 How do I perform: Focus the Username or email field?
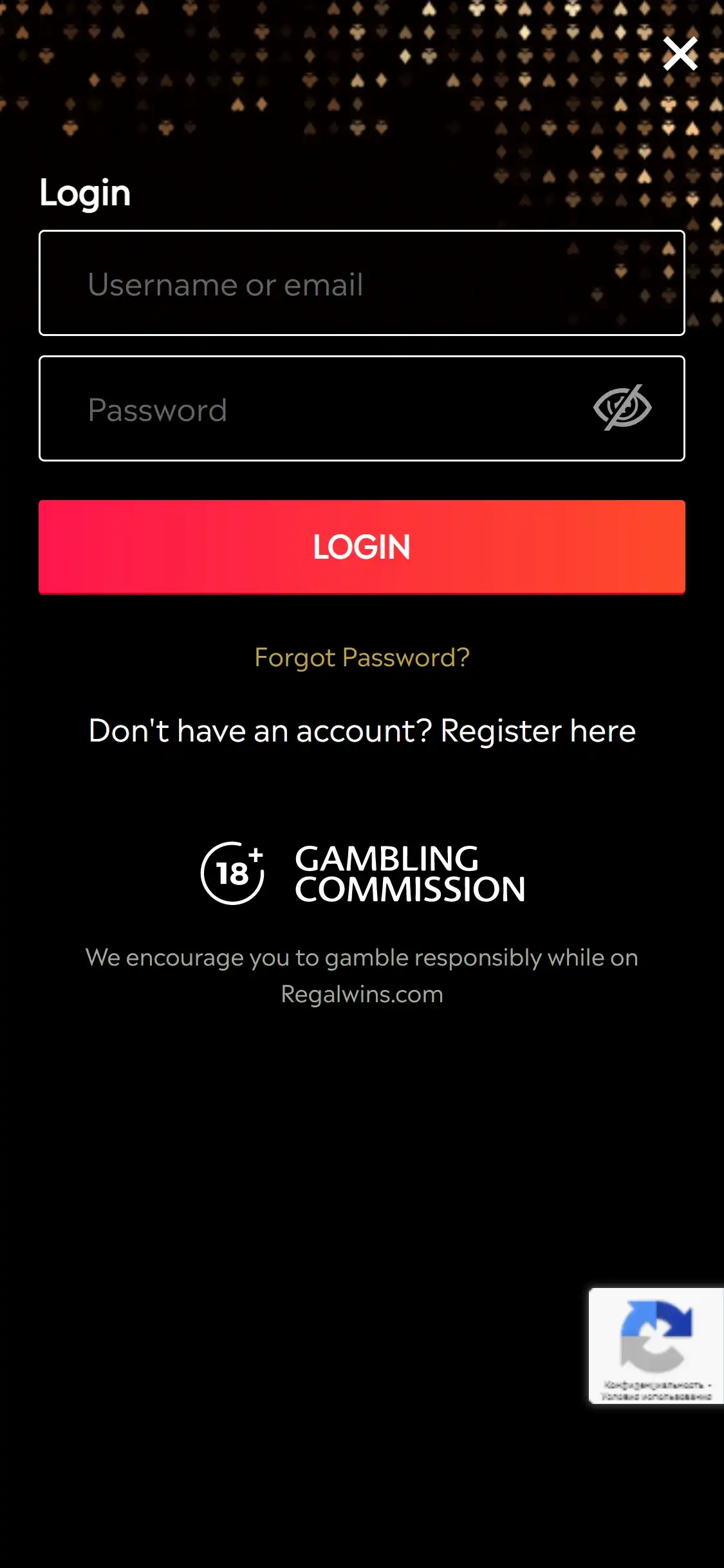click(360, 283)
